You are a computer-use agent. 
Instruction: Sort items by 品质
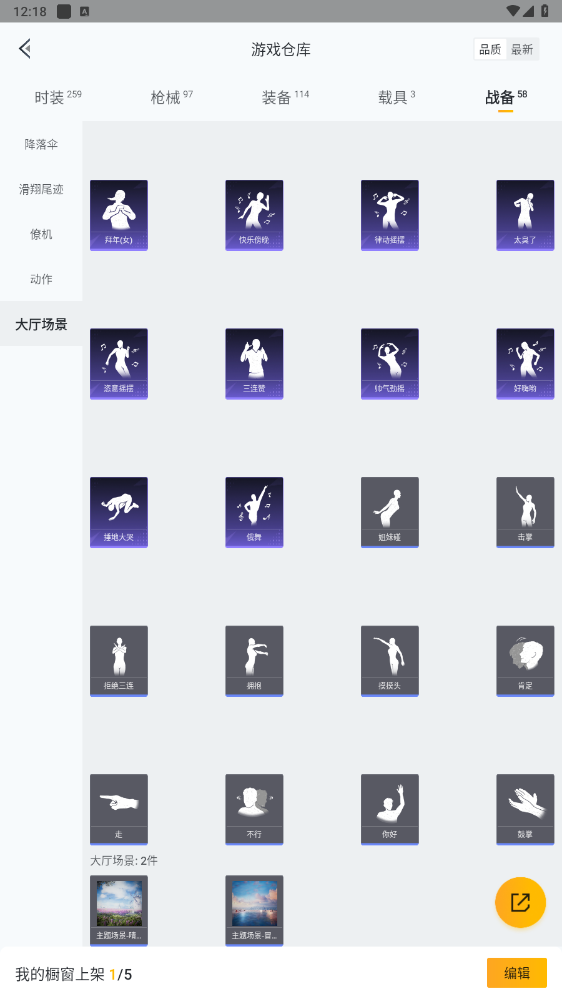pos(490,50)
